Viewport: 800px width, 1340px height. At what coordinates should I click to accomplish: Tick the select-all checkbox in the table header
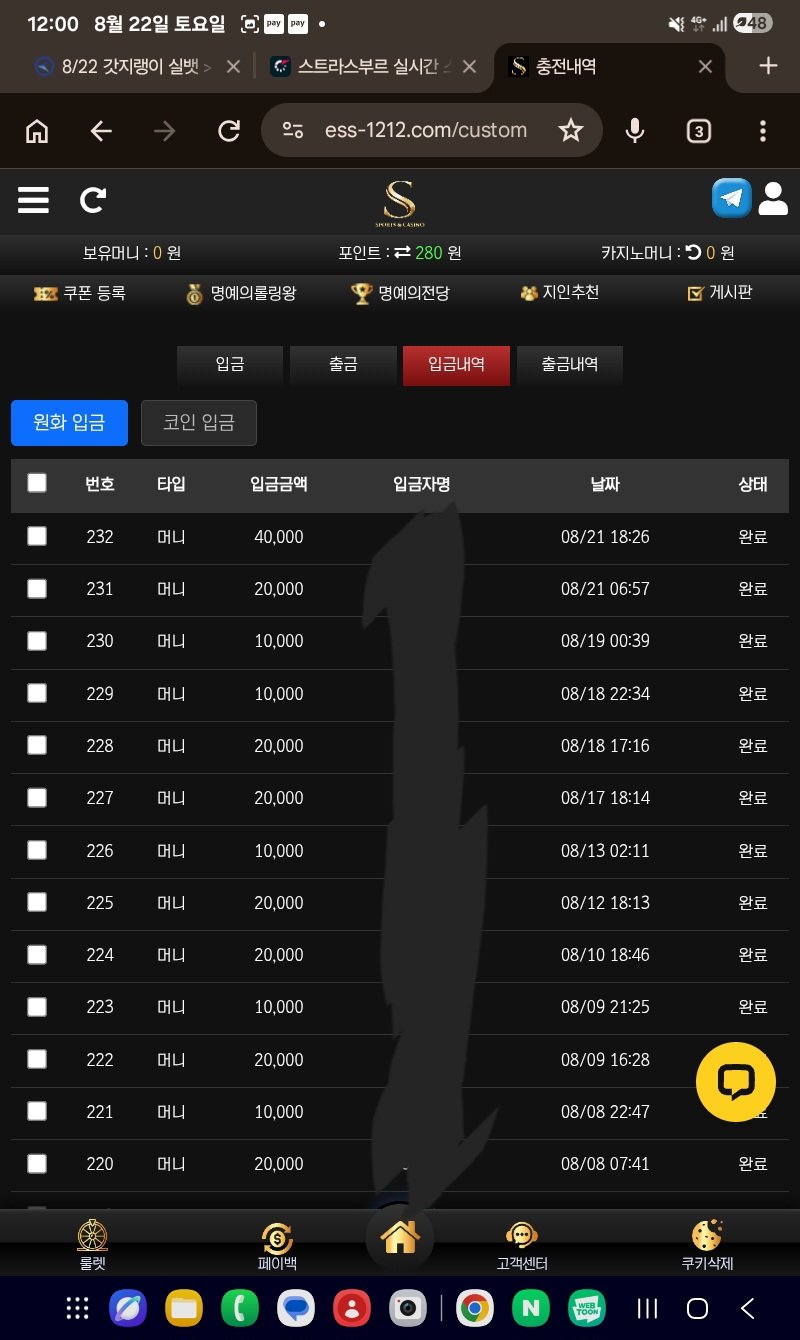[x=37, y=483]
